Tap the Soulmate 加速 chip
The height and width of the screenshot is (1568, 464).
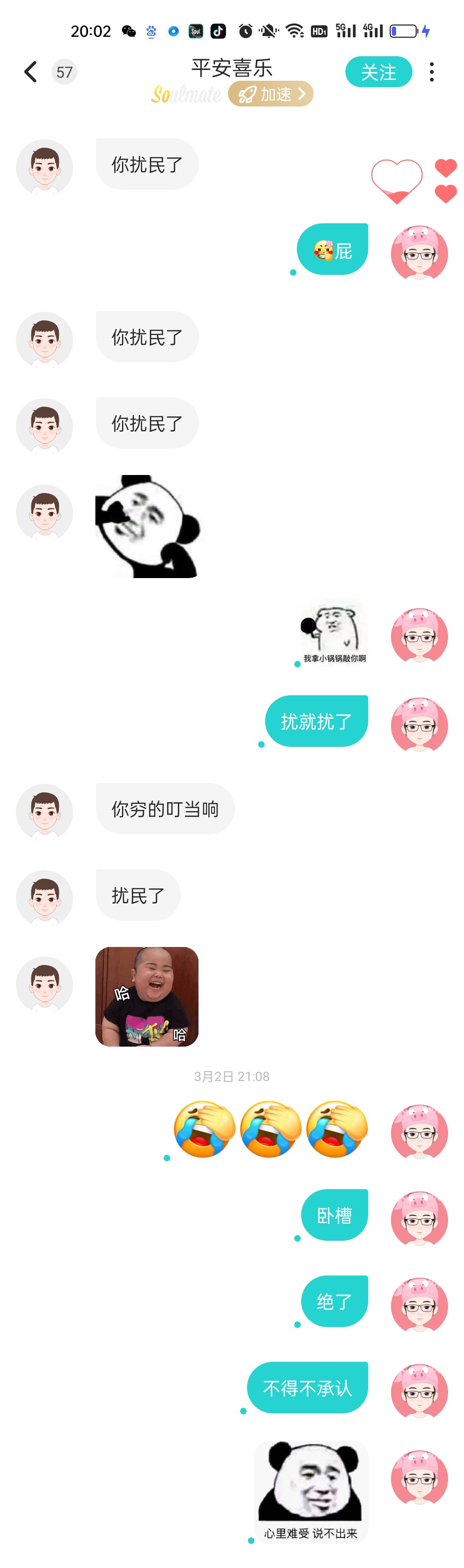270,94
